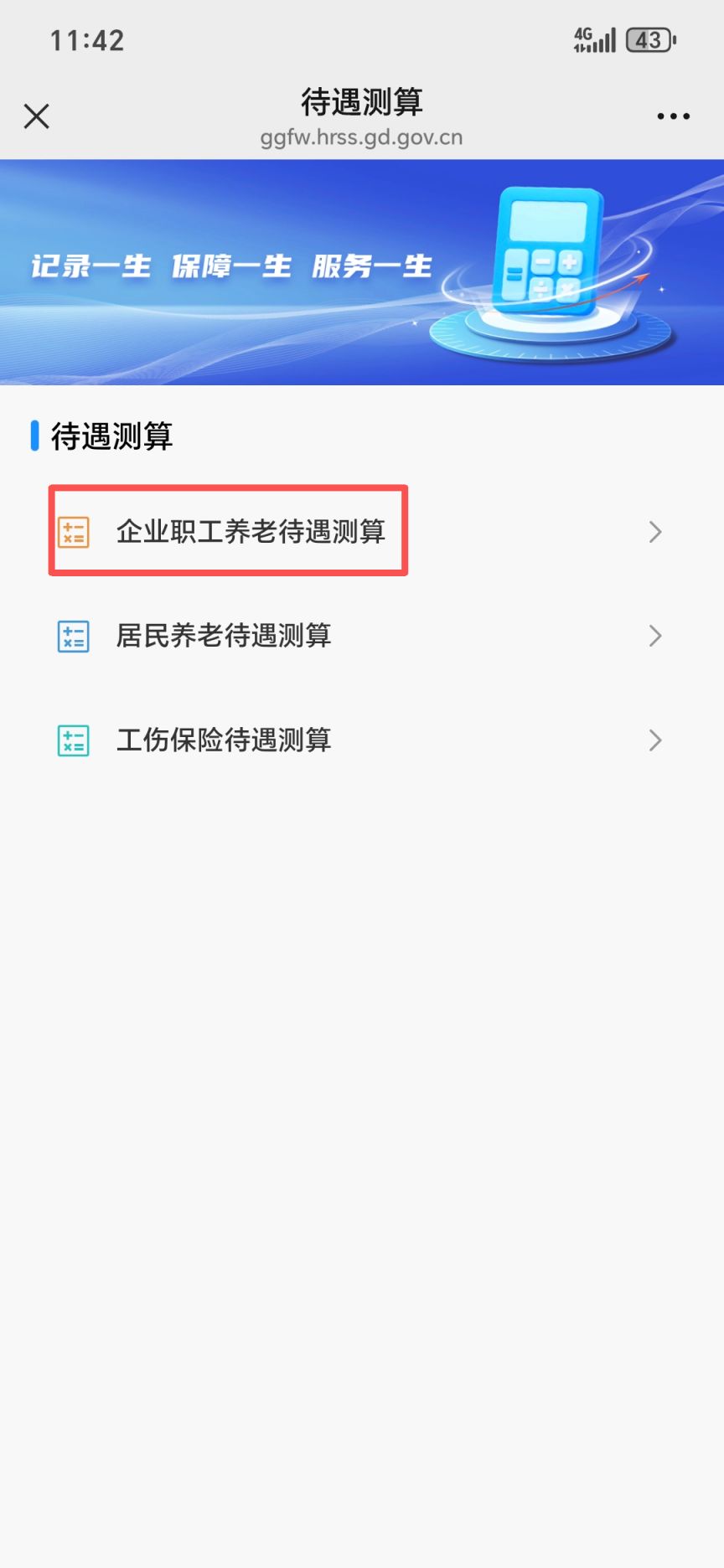The width and height of the screenshot is (724, 1568).
Task: Expand 工伤保险待遇测算 via its right chevron
Action: [x=656, y=740]
